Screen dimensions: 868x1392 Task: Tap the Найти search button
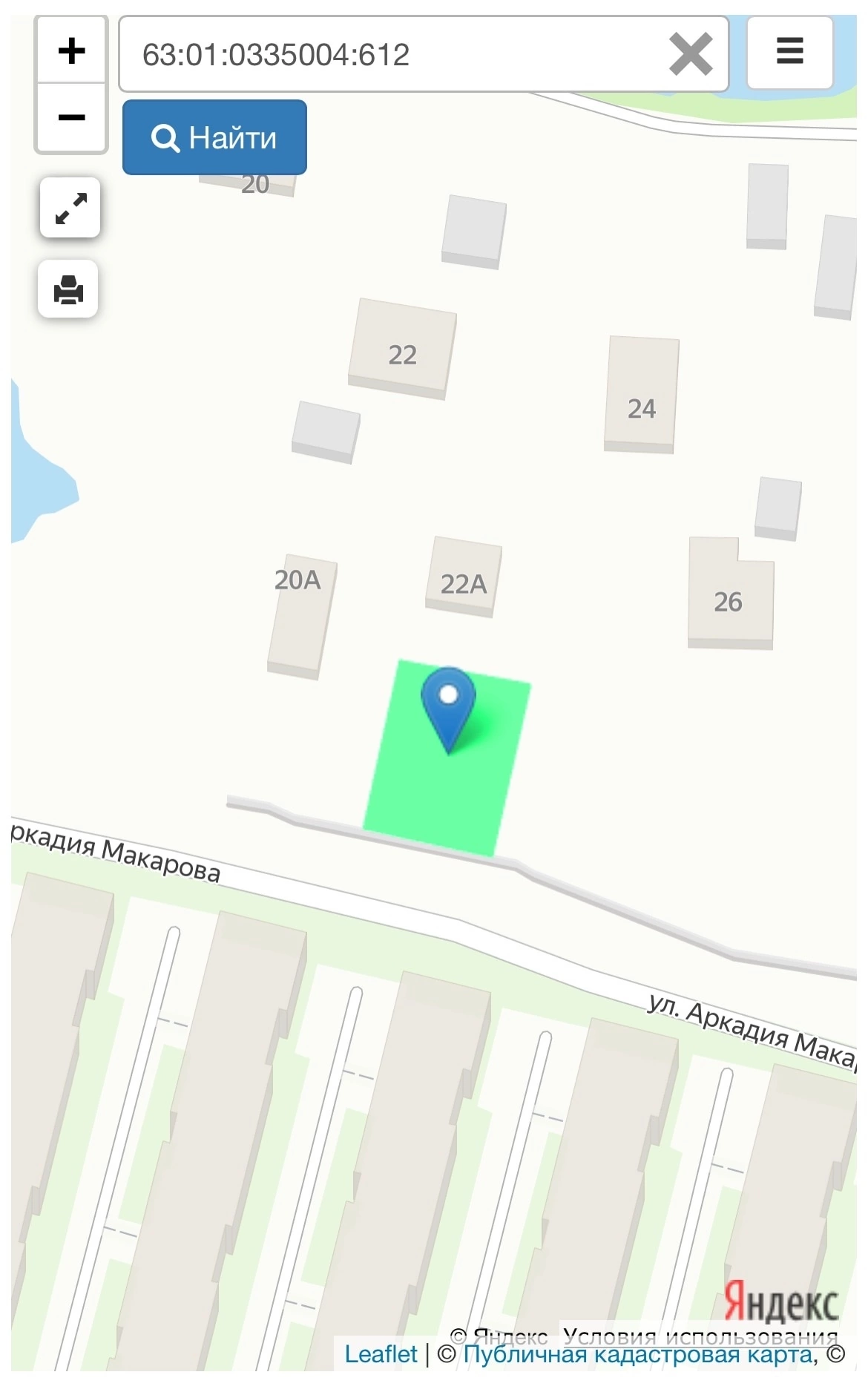tap(214, 137)
